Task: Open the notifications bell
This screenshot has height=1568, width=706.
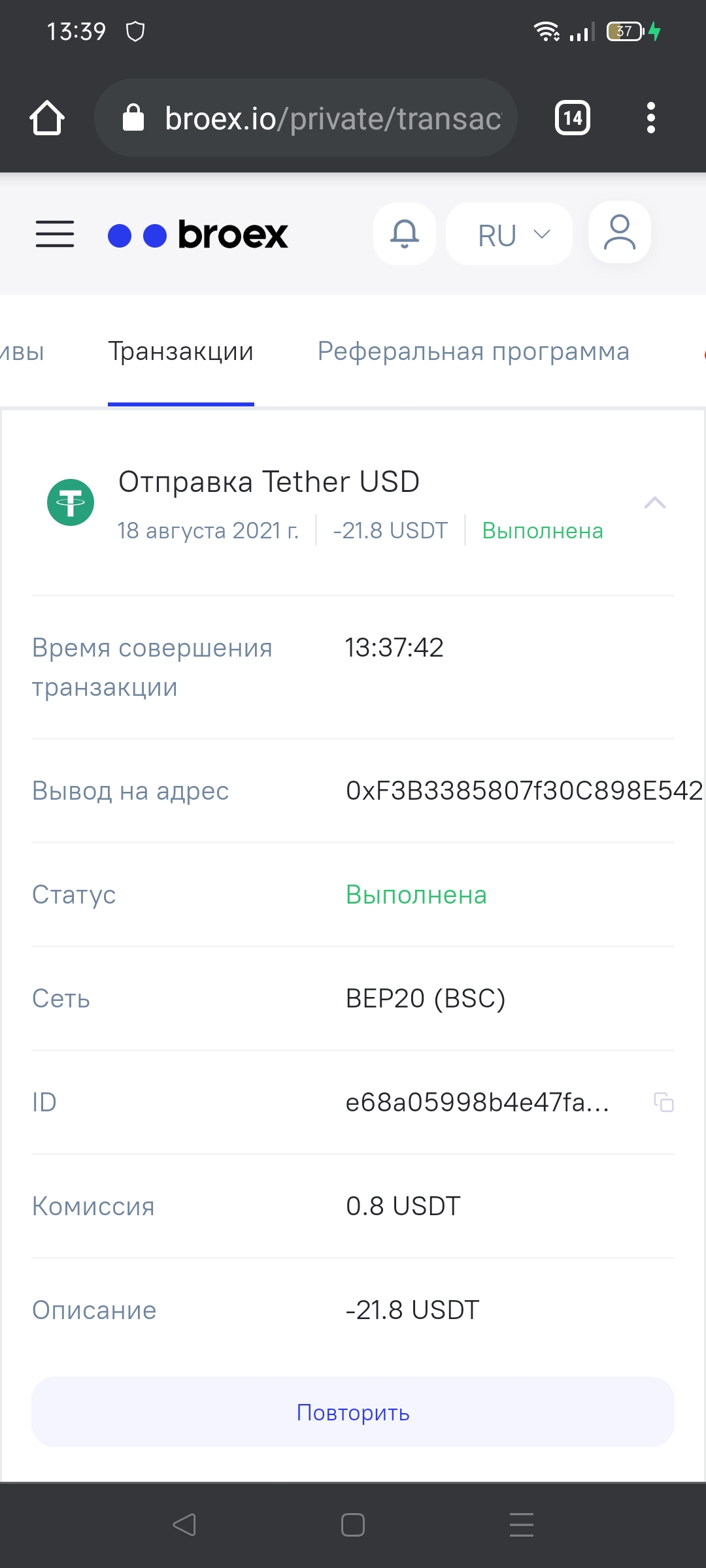Action: 405,234
